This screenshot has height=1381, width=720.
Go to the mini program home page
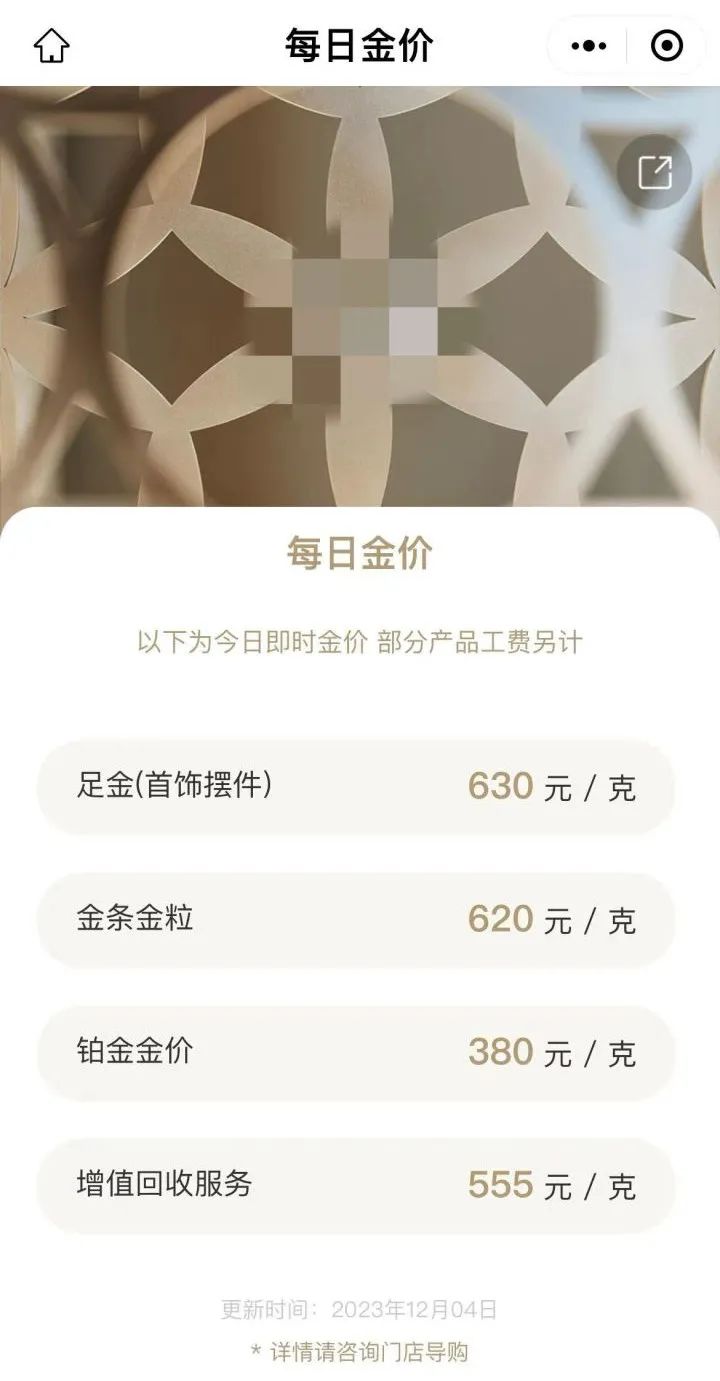[52, 46]
